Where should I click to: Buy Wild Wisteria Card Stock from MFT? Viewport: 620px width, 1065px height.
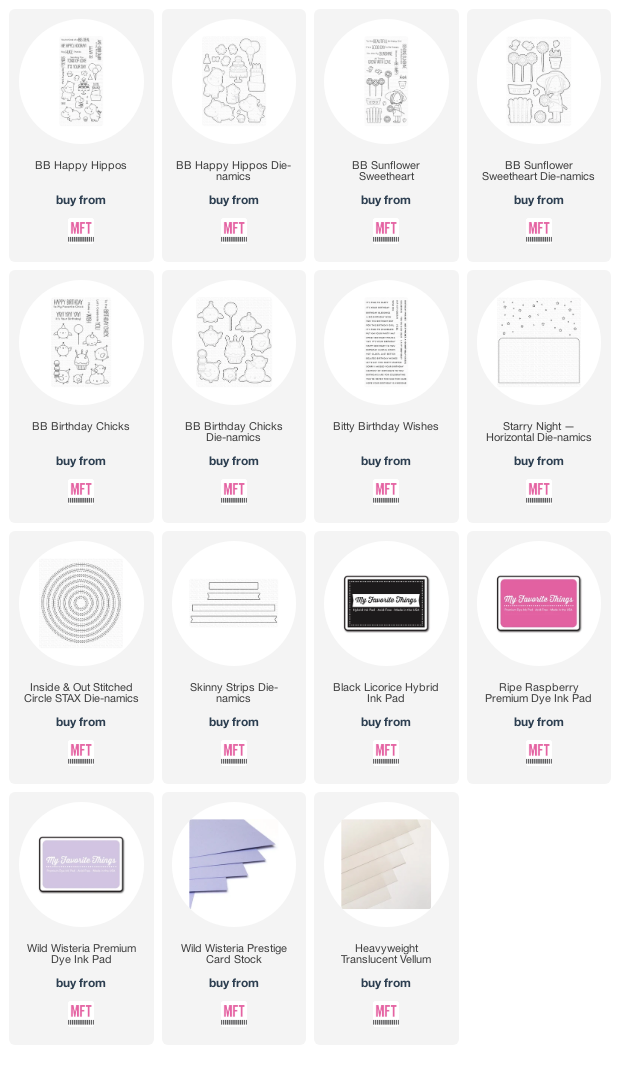click(234, 1011)
